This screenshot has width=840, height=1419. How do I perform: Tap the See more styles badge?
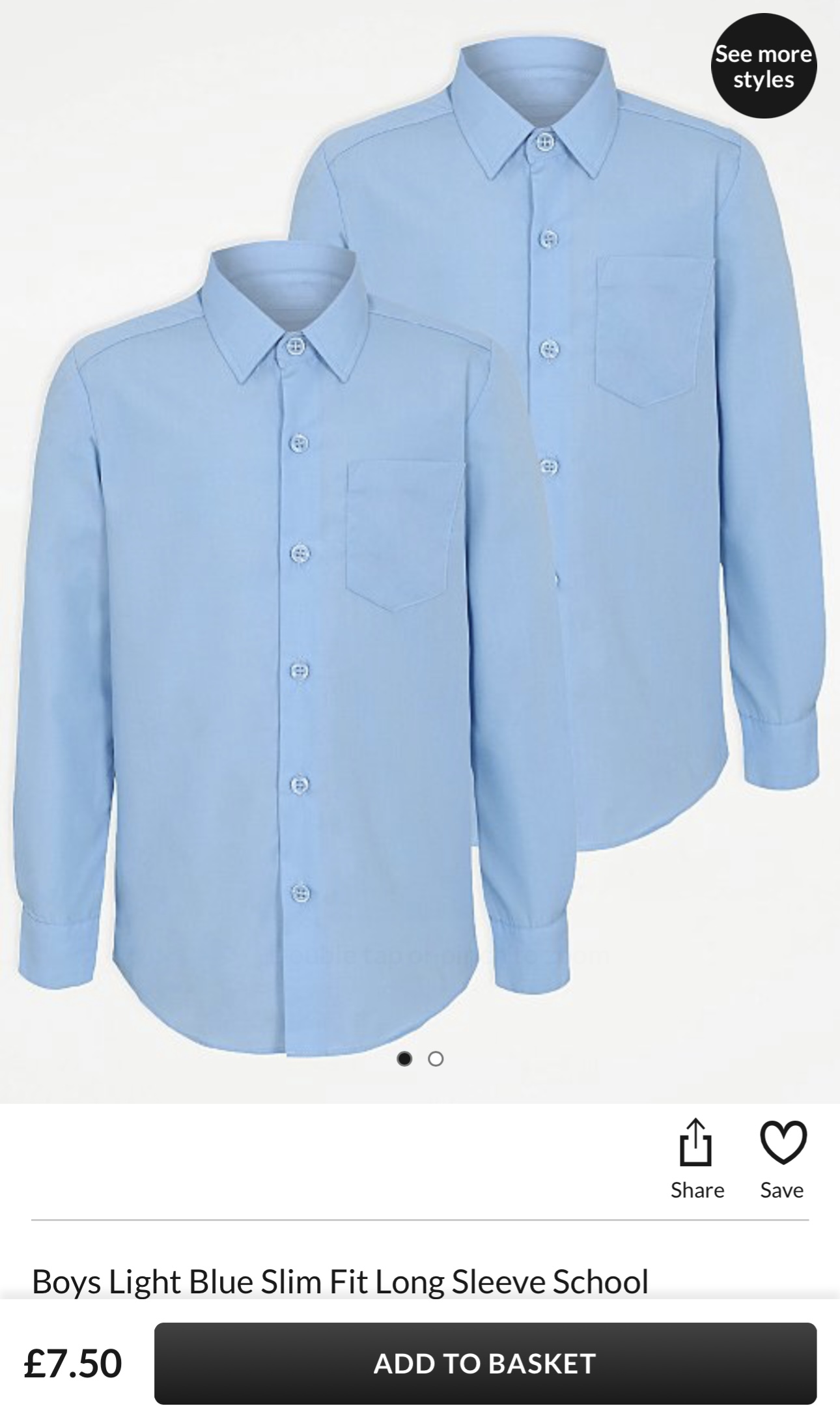coord(763,66)
